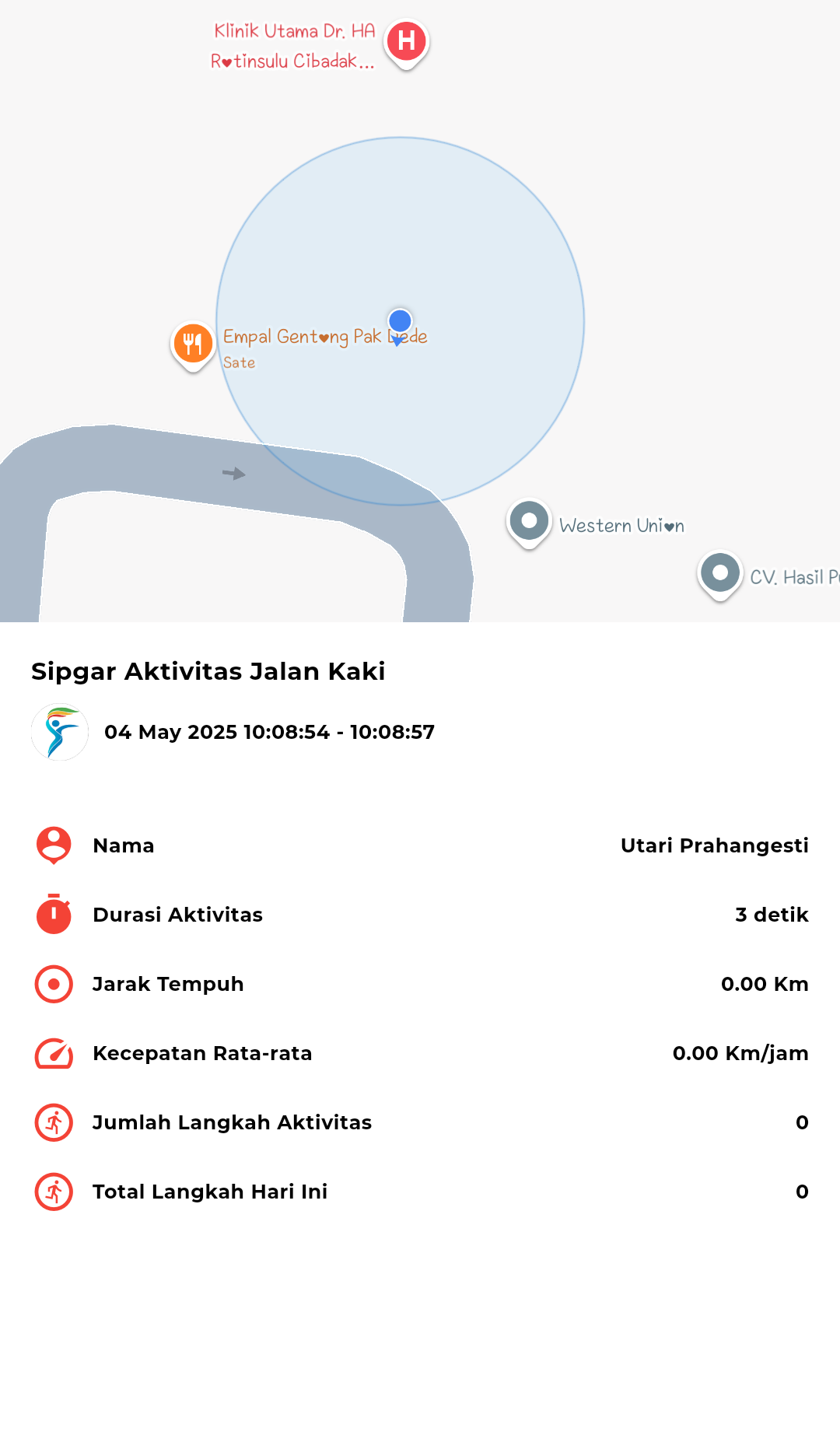Open the Empal Gentong restaurant map pin
840x1449 pixels.
193,345
